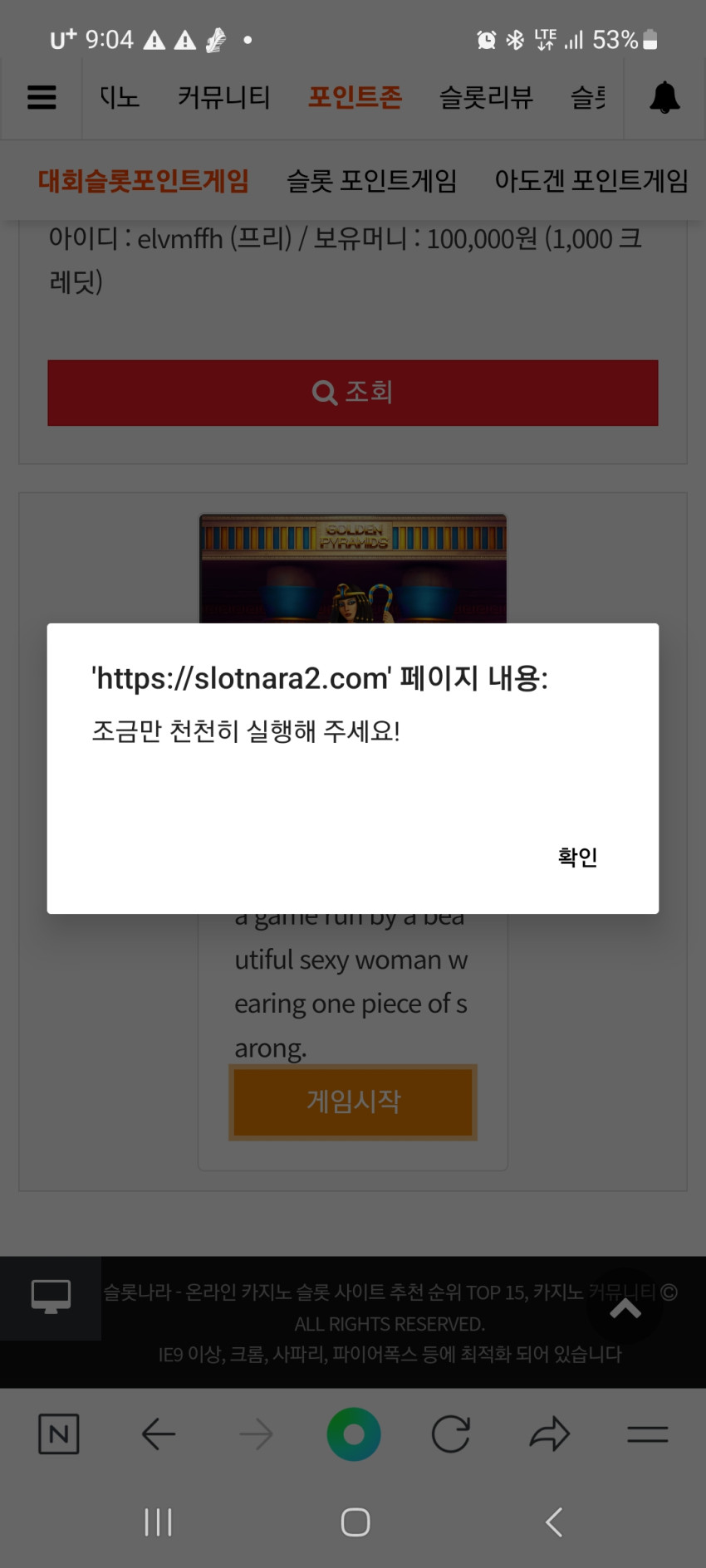Select the 포인트존 tab
The height and width of the screenshot is (1568, 706).
point(355,98)
